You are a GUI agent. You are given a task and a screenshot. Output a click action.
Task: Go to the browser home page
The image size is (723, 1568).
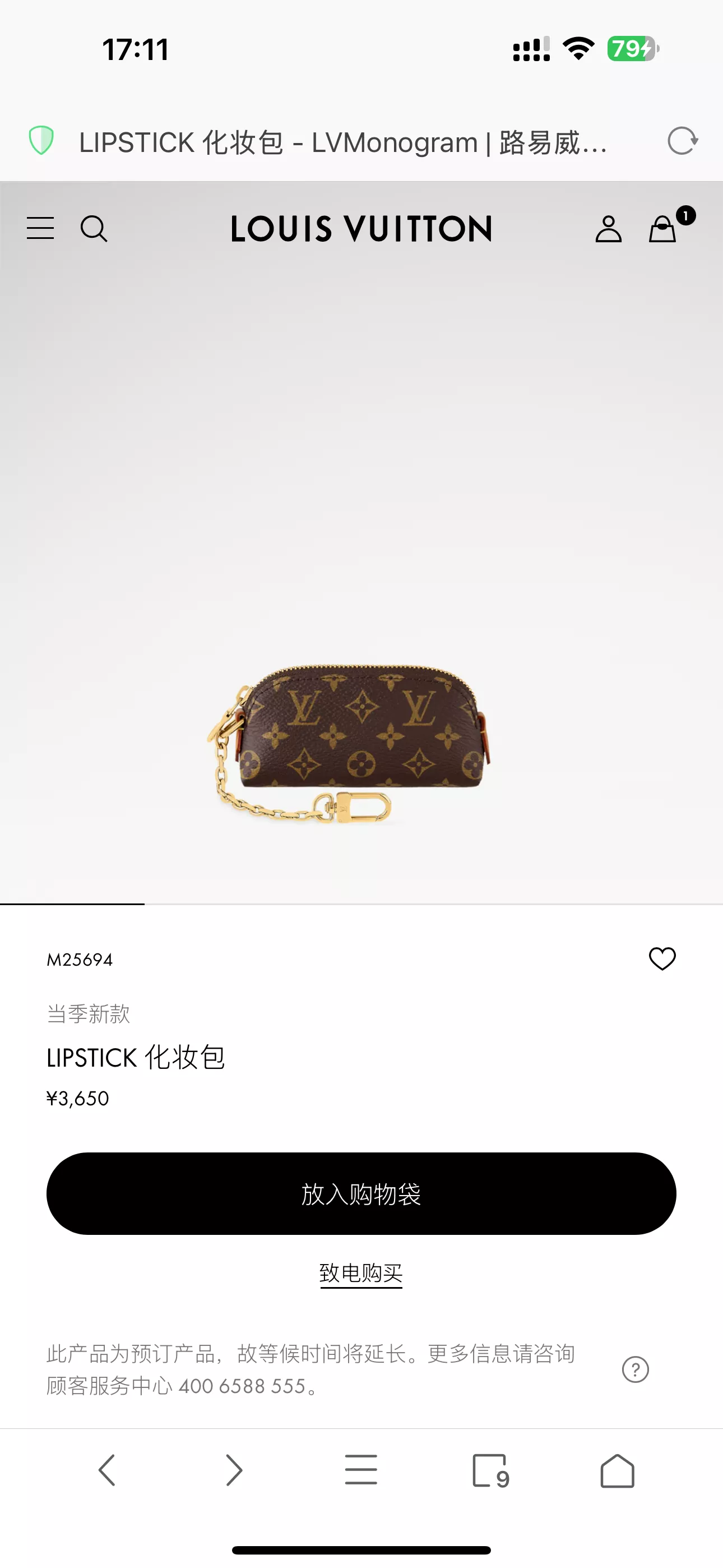click(617, 1470)
